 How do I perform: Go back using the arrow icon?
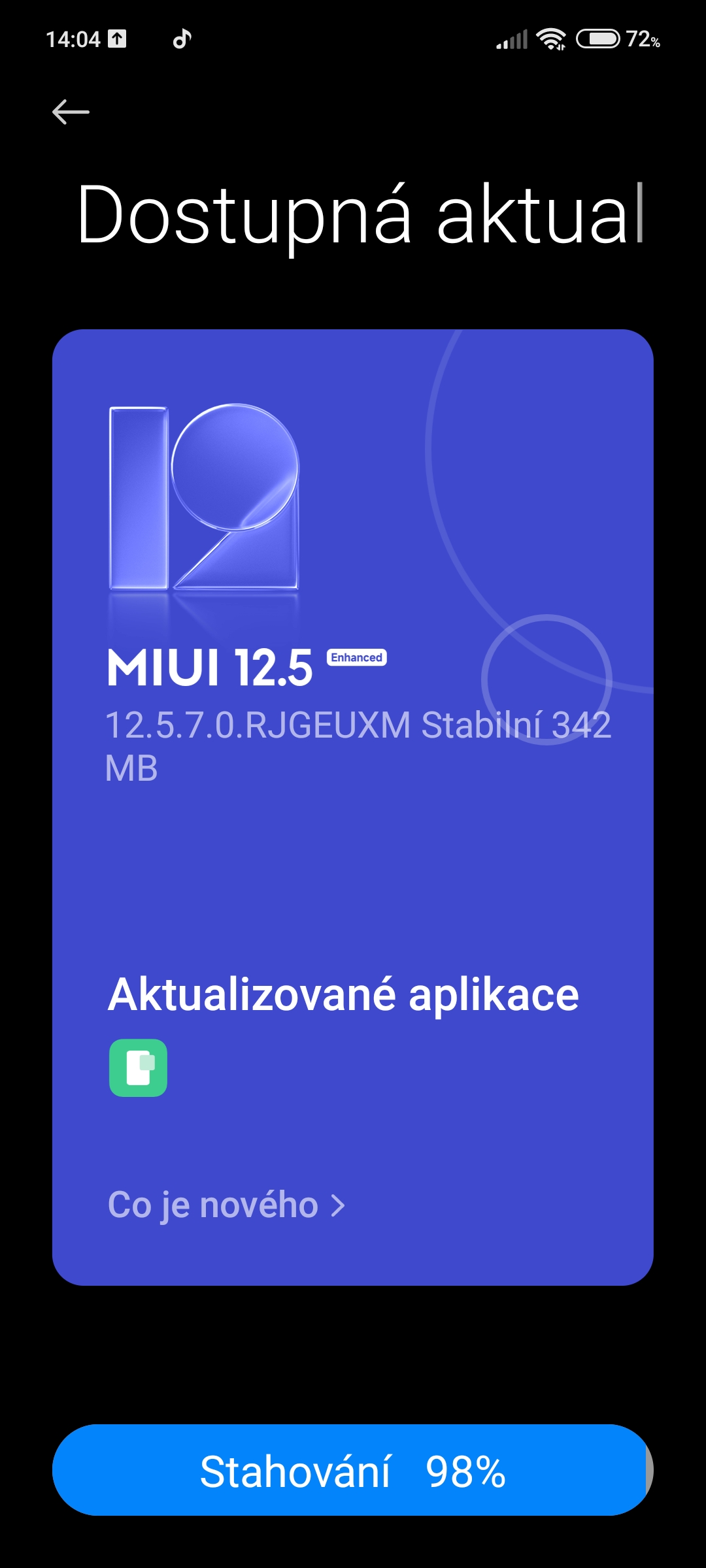(x=71, y=112)
